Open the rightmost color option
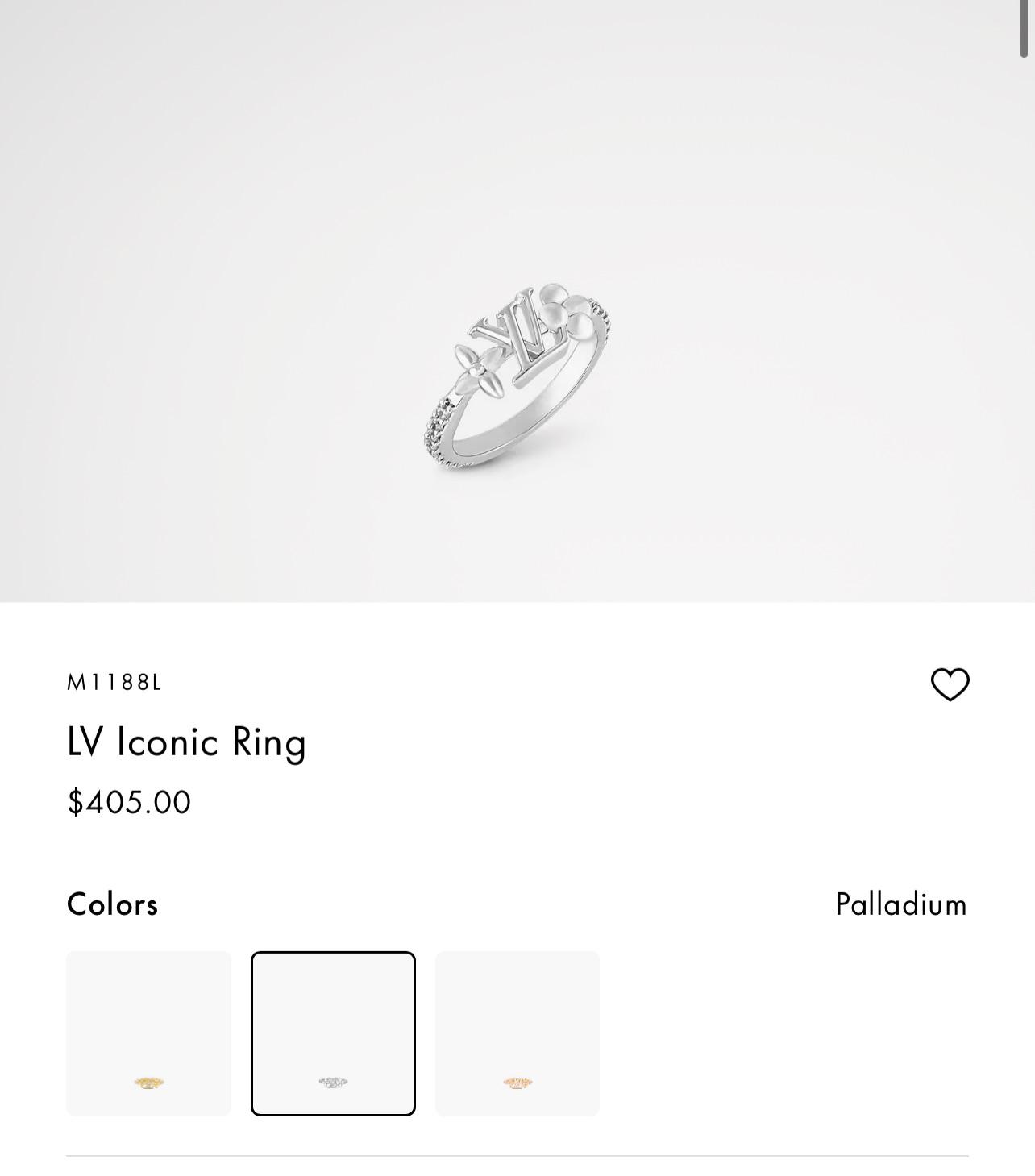The height and width of the screenshot is (1176, 1035). [x=517, y=1033]
